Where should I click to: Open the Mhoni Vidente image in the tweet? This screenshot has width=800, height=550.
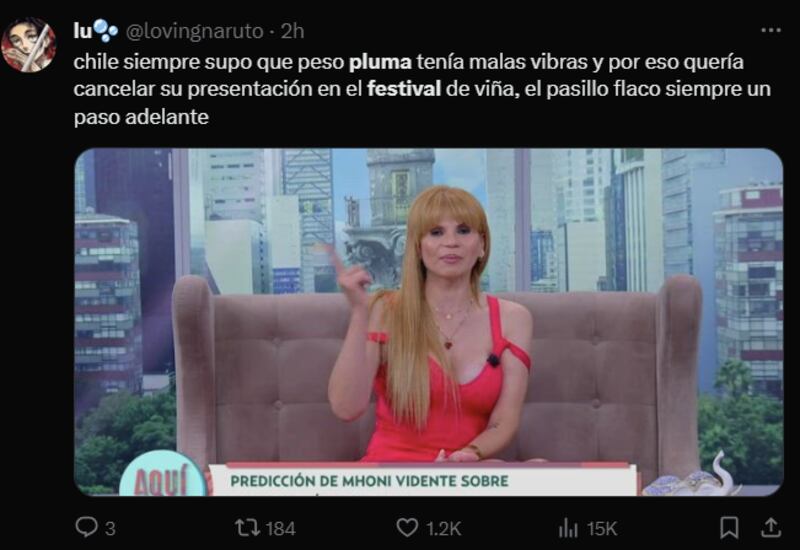point(428,320)
